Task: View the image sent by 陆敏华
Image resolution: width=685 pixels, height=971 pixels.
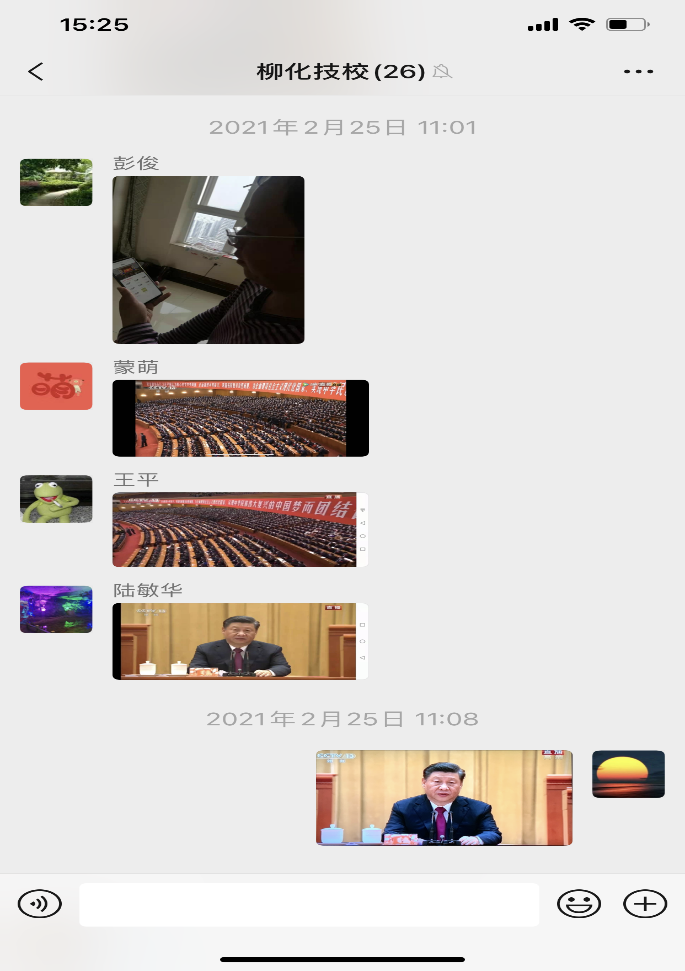Action: click(x=240, y=641)
